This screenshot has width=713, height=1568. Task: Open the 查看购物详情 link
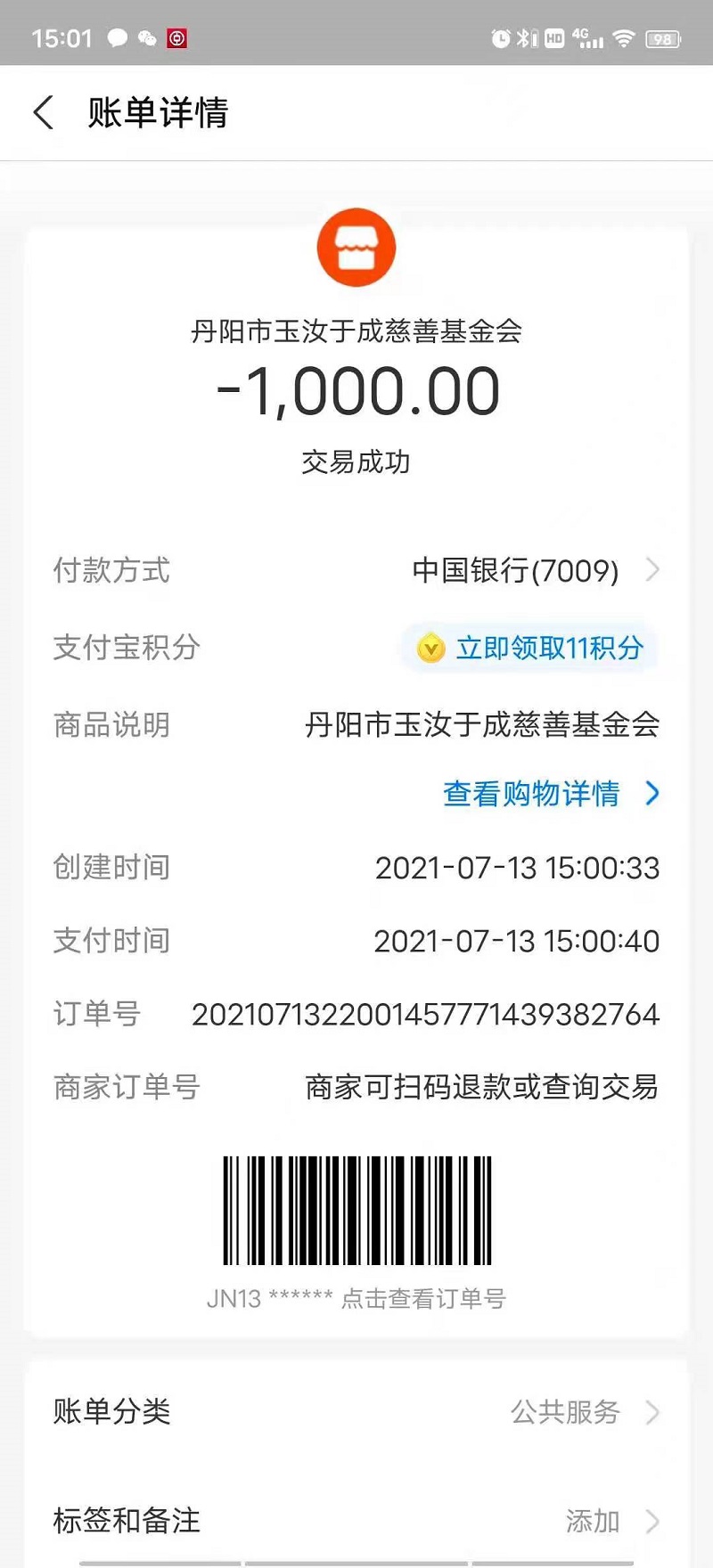pos(551,793)
